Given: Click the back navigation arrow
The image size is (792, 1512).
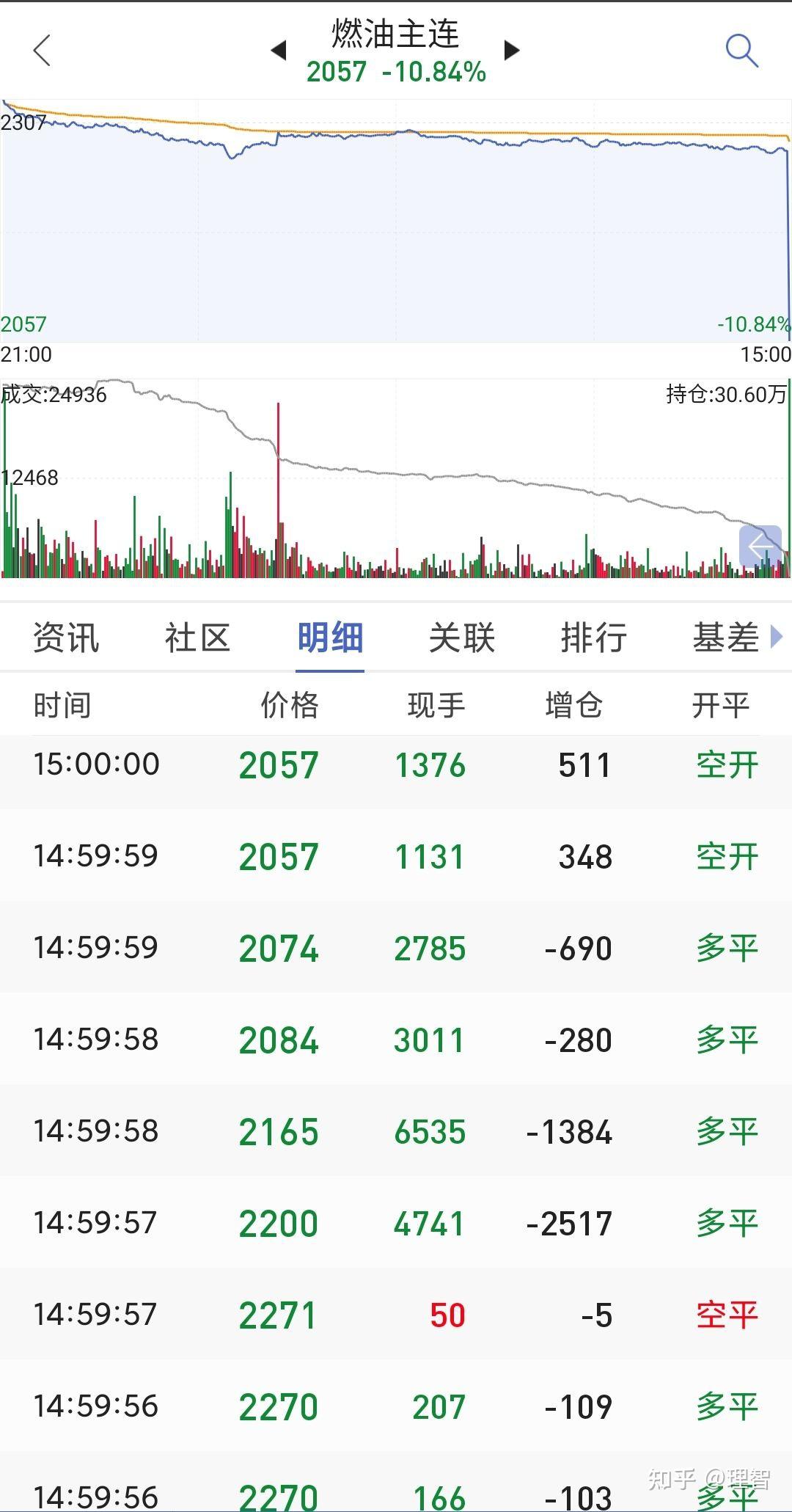Looking at the screenshot, I should tap(42, 50).
